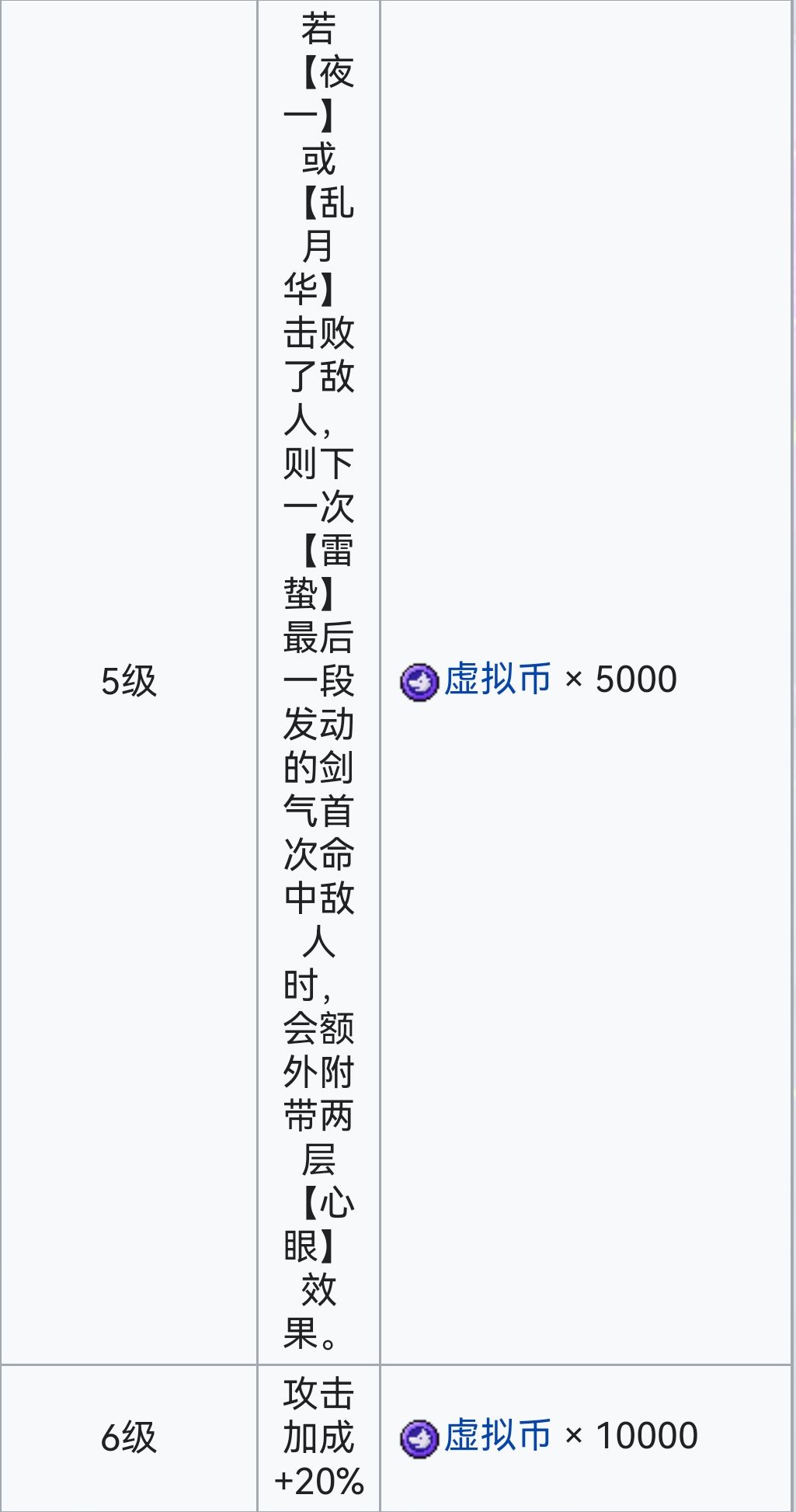Screen dimensions: 796x1512
Task: Open the 虚拟币 link in the 6级 row
Action: 497,1436
